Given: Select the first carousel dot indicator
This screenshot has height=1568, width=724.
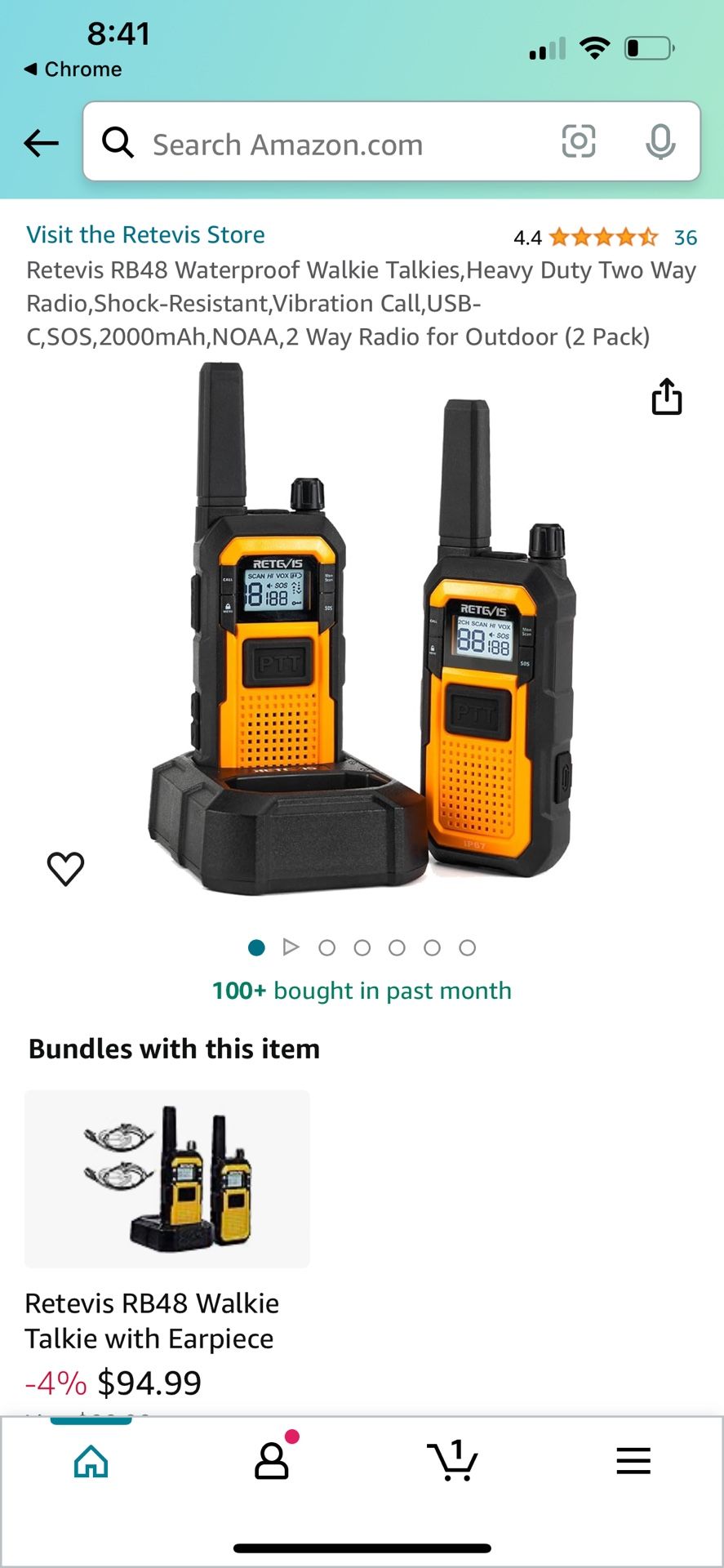Looking at the screenshot, I should pyautogui.click(x=256, y=947).
